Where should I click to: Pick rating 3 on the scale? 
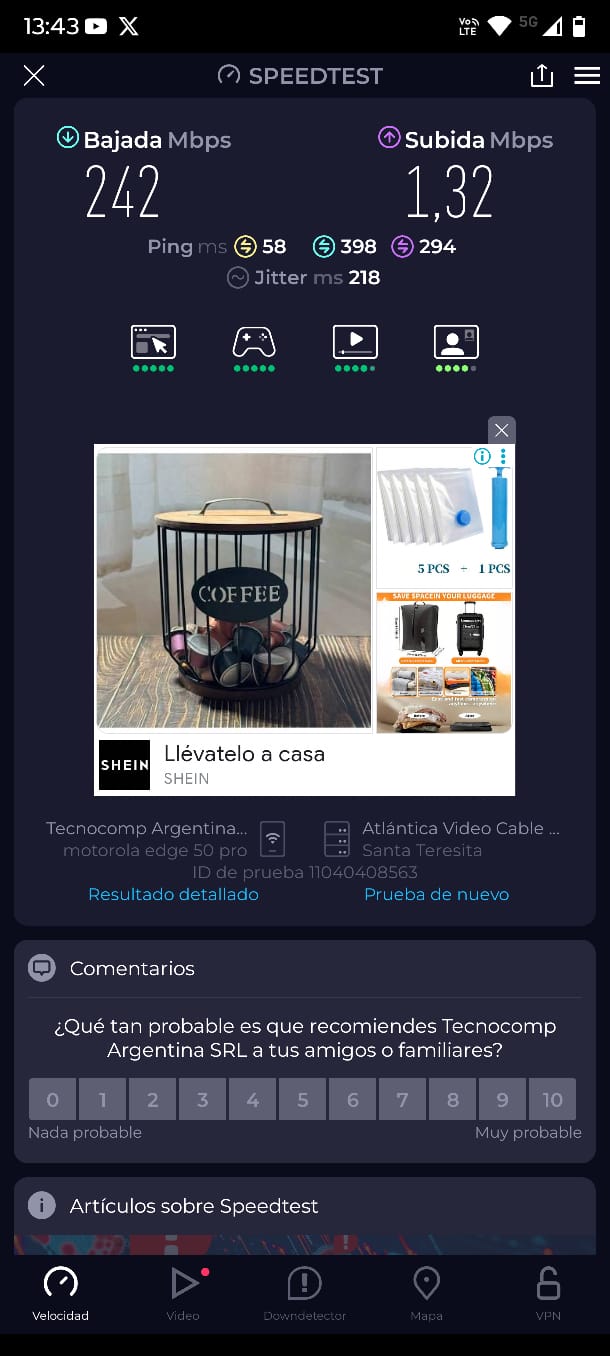[203, 1099]
